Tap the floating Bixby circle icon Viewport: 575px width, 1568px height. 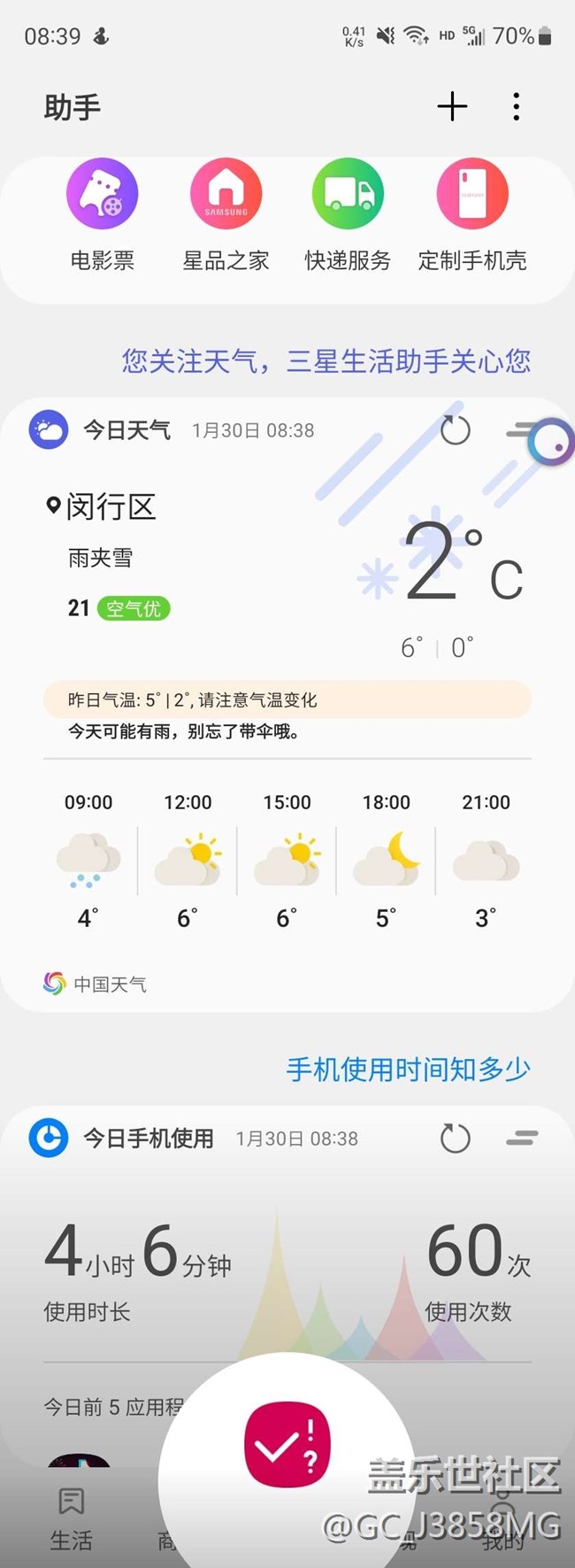coord(550,442)
